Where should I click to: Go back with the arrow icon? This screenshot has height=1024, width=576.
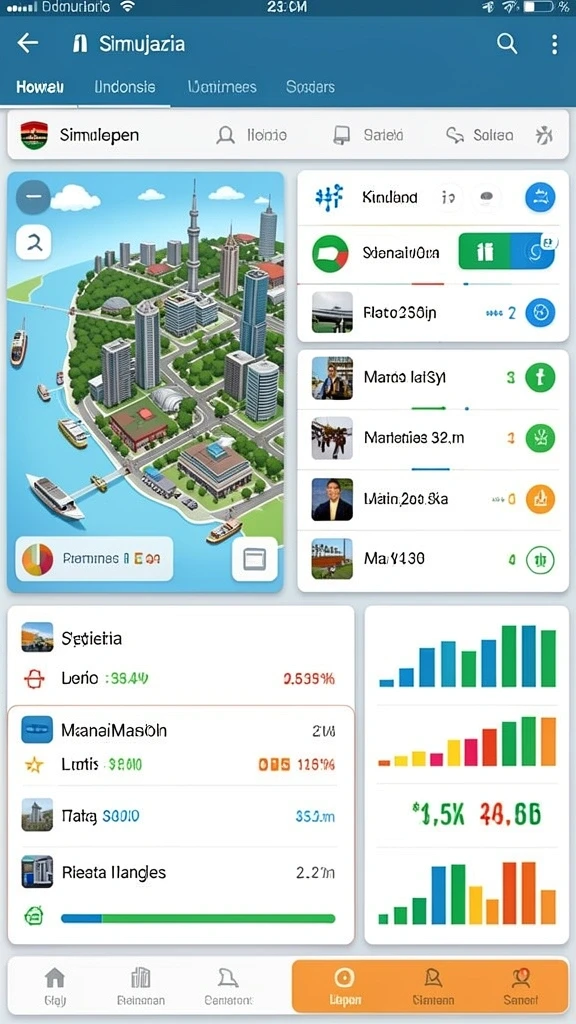(x=27, y=44)
